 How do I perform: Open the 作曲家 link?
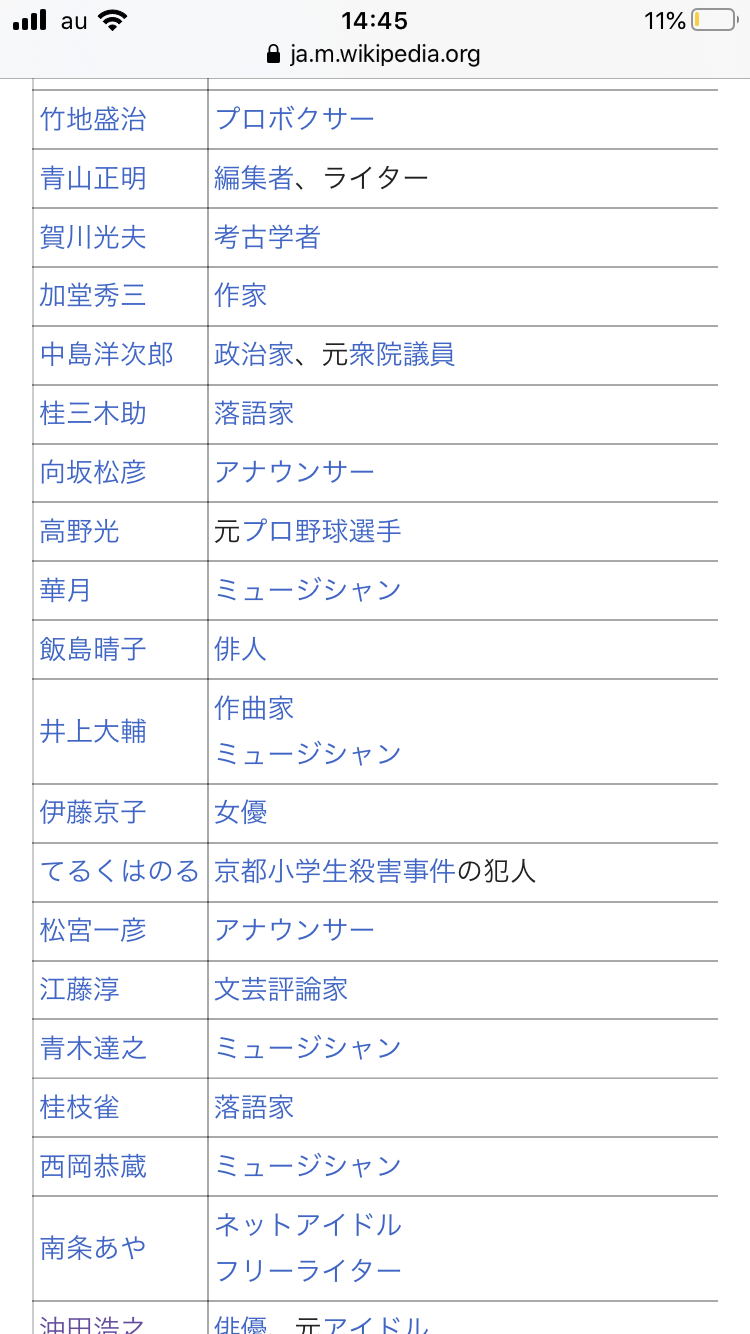[254, 708]
